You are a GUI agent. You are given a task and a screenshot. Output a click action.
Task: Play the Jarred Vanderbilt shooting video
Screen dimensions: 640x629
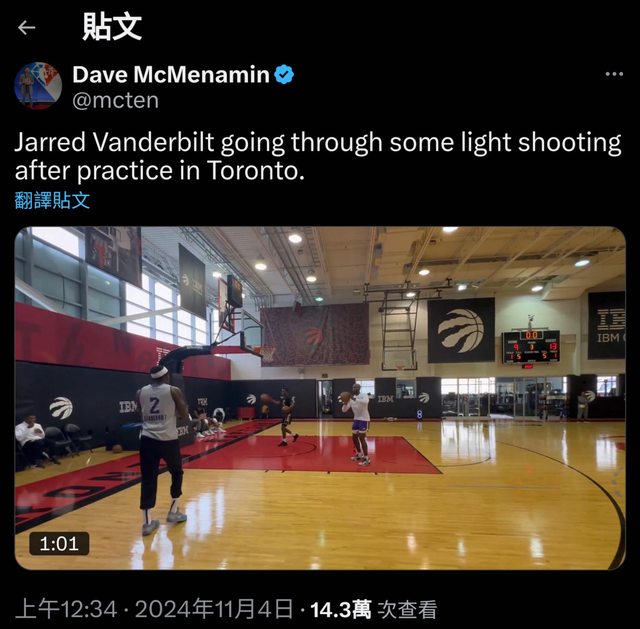[x=320, y=398]
